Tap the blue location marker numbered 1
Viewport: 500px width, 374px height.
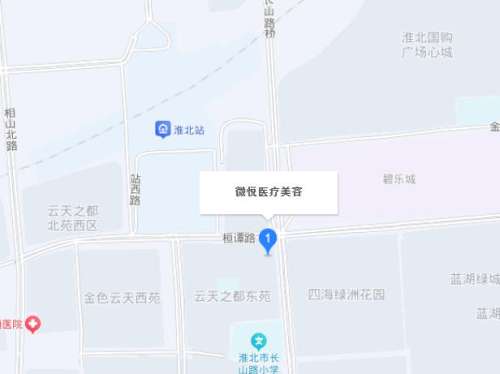tap(268, 242)
